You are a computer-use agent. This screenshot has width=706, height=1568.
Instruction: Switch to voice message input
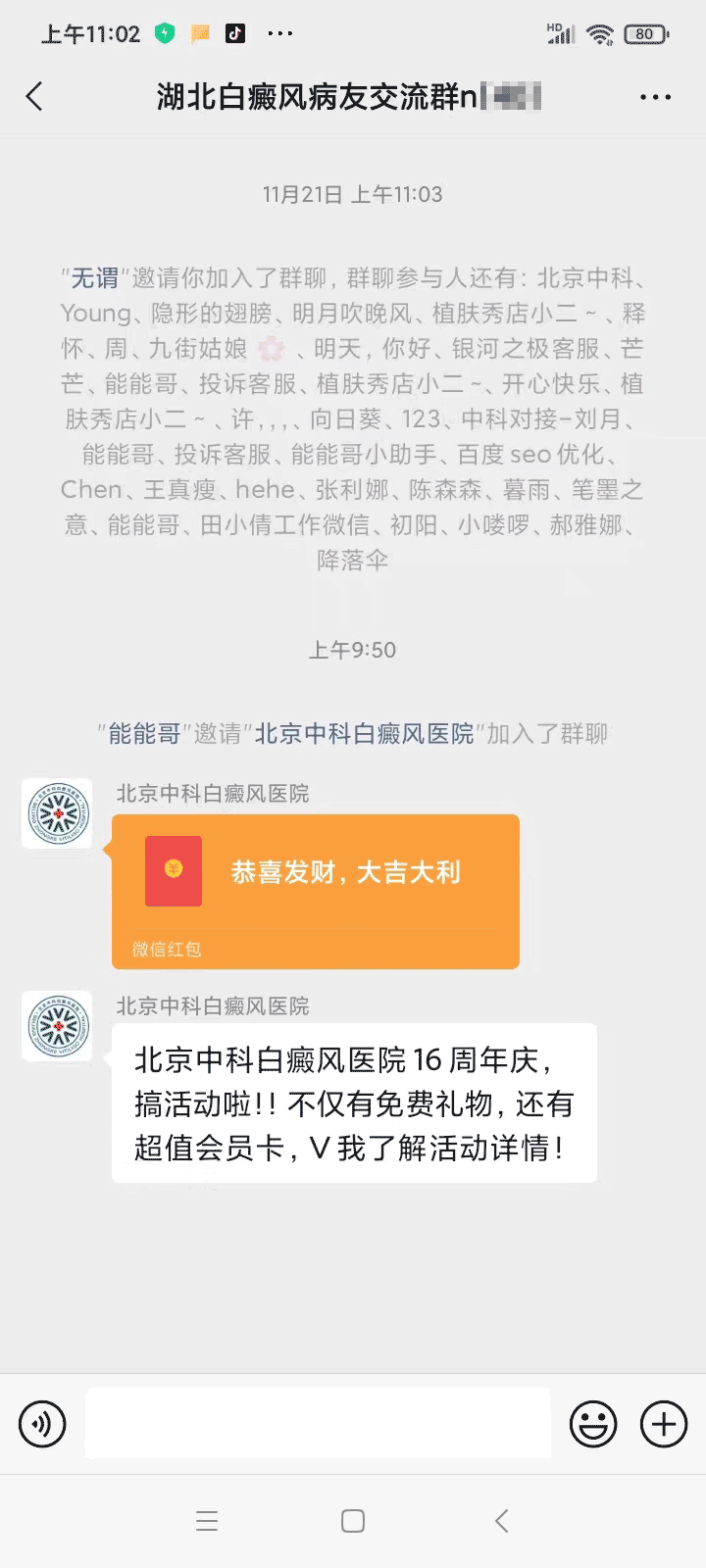tap(42, 1424)
